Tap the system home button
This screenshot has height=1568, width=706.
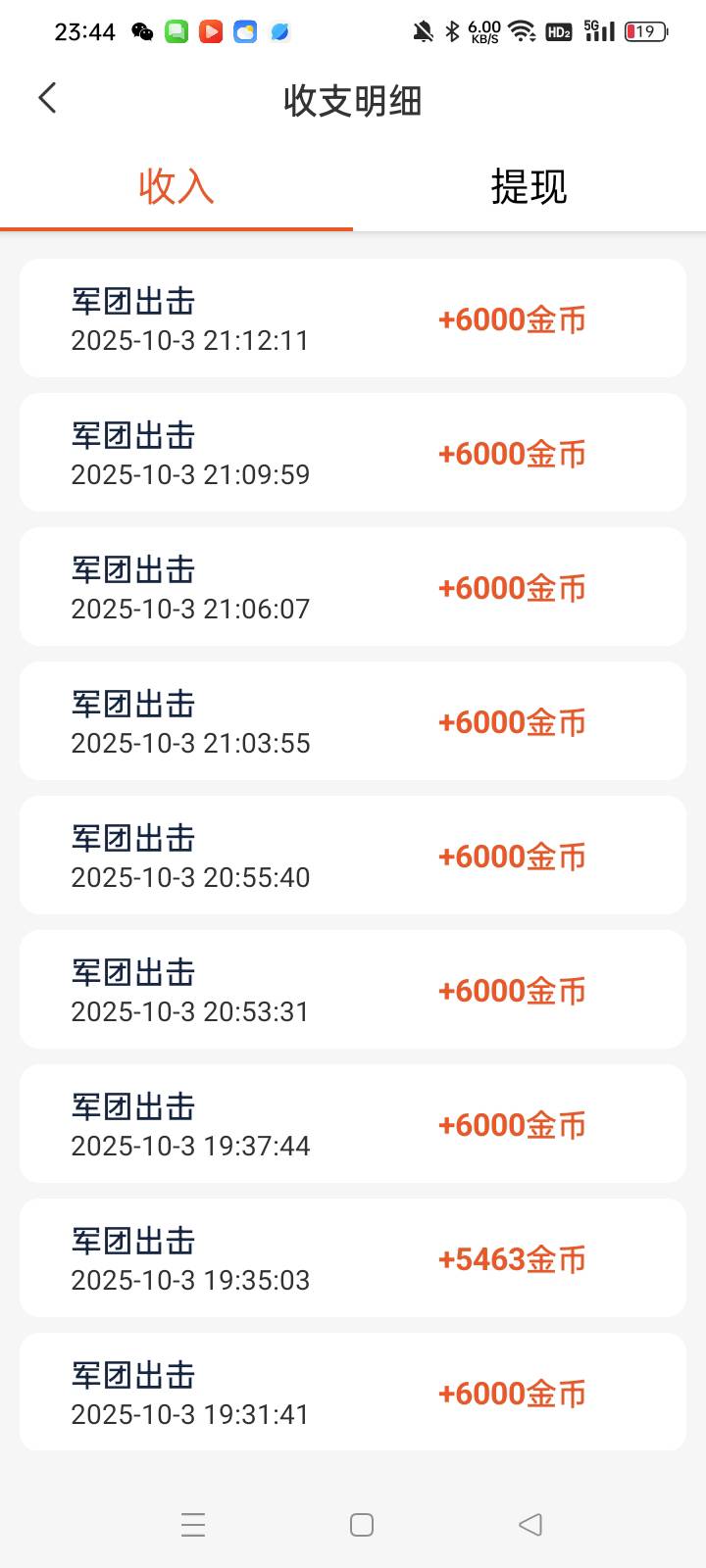[362, 1525]
